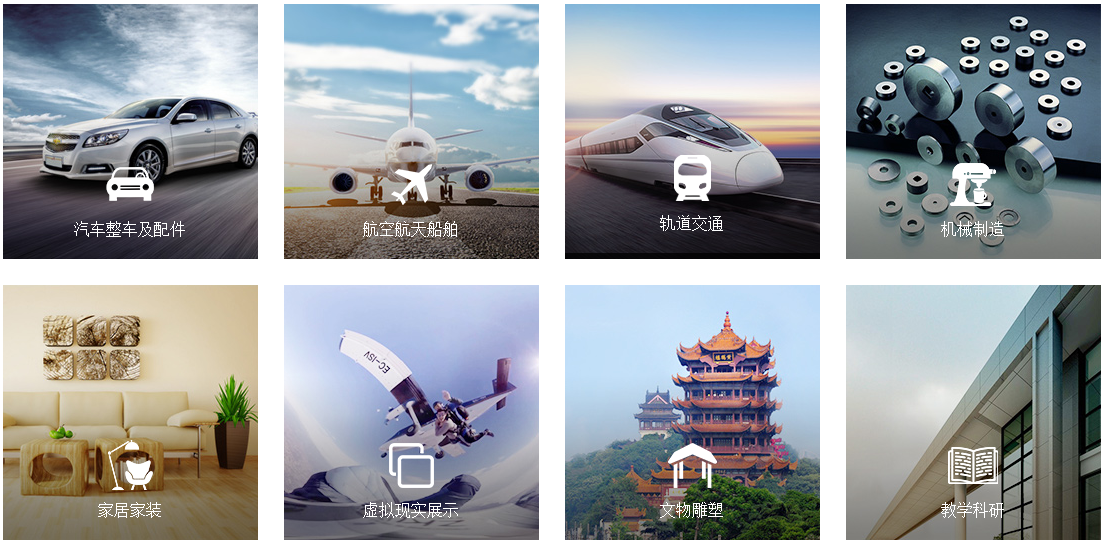
Task: Select the 航空航天船舶 tile
Action: tap(411, 131)
